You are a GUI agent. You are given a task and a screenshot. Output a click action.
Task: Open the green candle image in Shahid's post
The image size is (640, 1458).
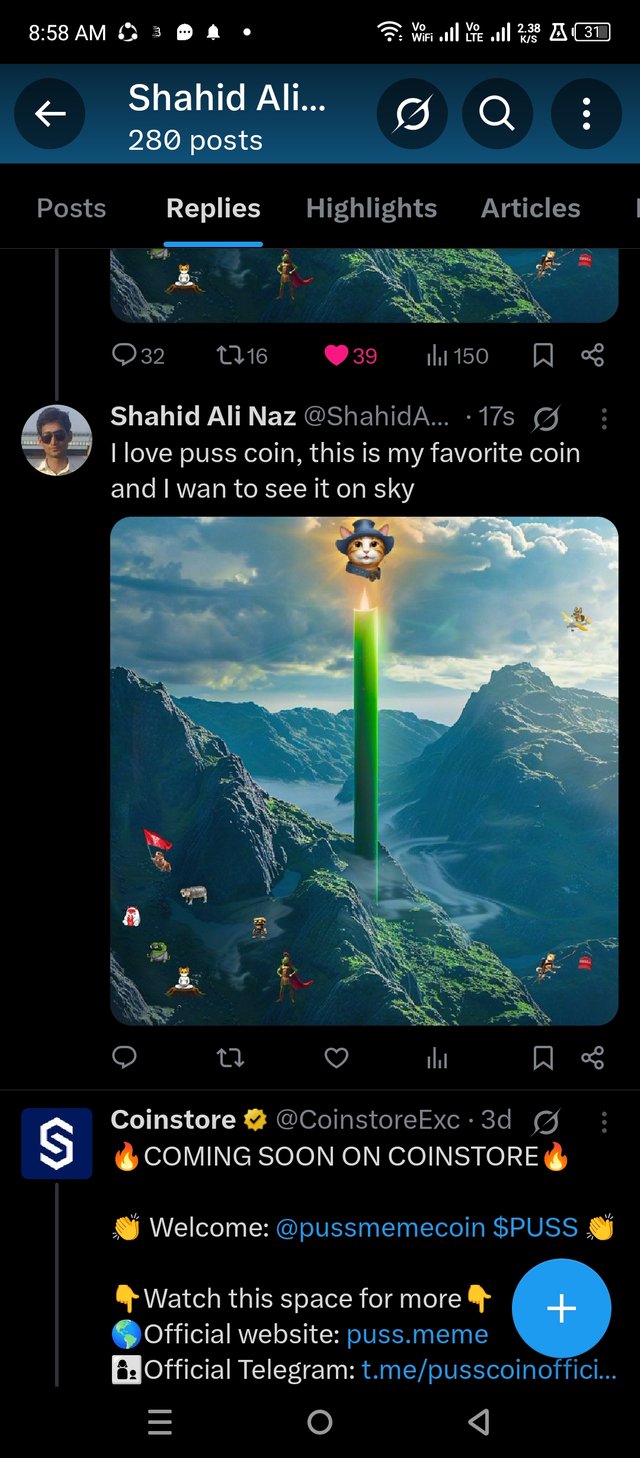coord(364,770)
